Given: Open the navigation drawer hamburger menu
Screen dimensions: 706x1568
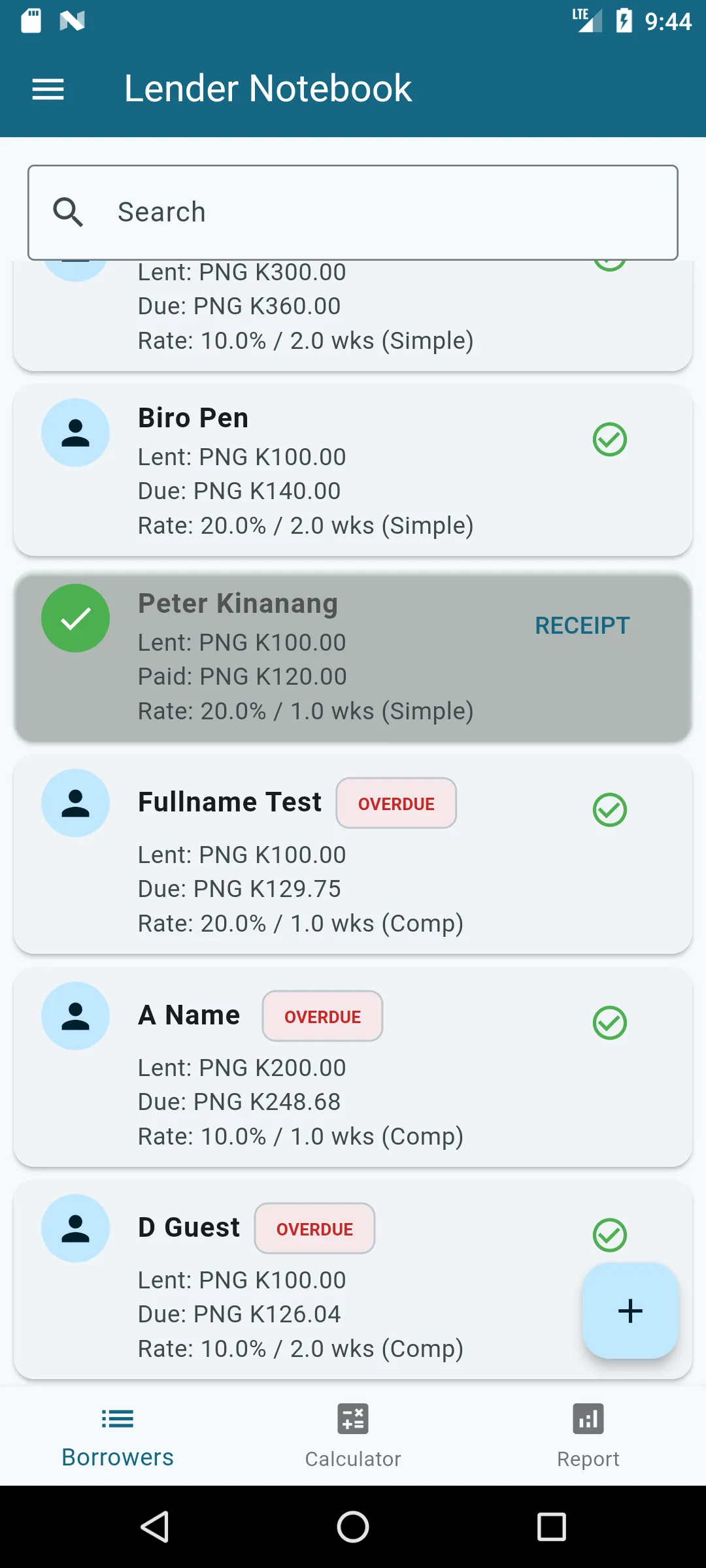Looking at the screenshot, I should [x=48, y=88].
